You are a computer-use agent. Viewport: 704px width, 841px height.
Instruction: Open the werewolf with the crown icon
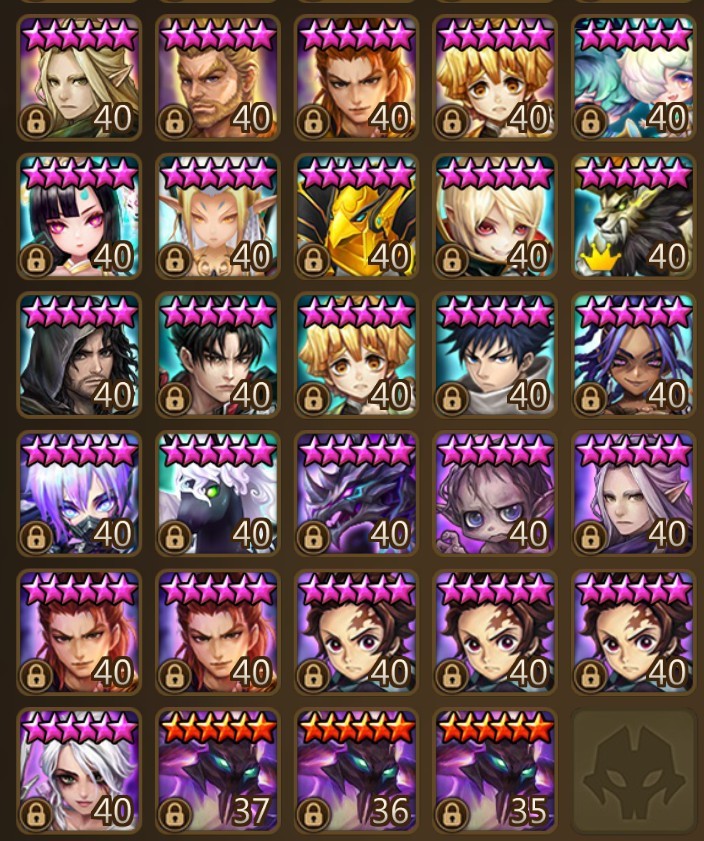tap(634, 217)
